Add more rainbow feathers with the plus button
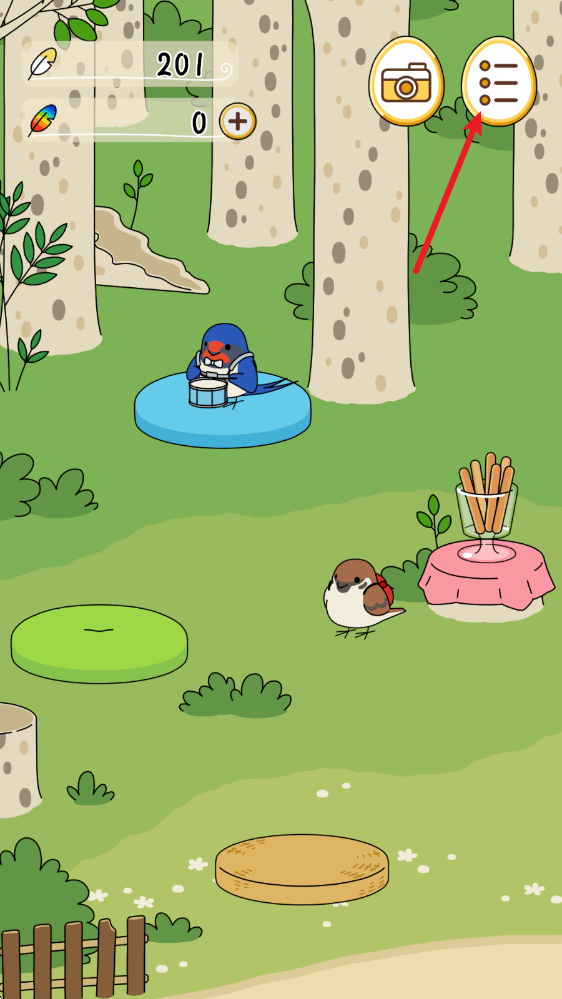The image size is (562, 999). [238, 121]
